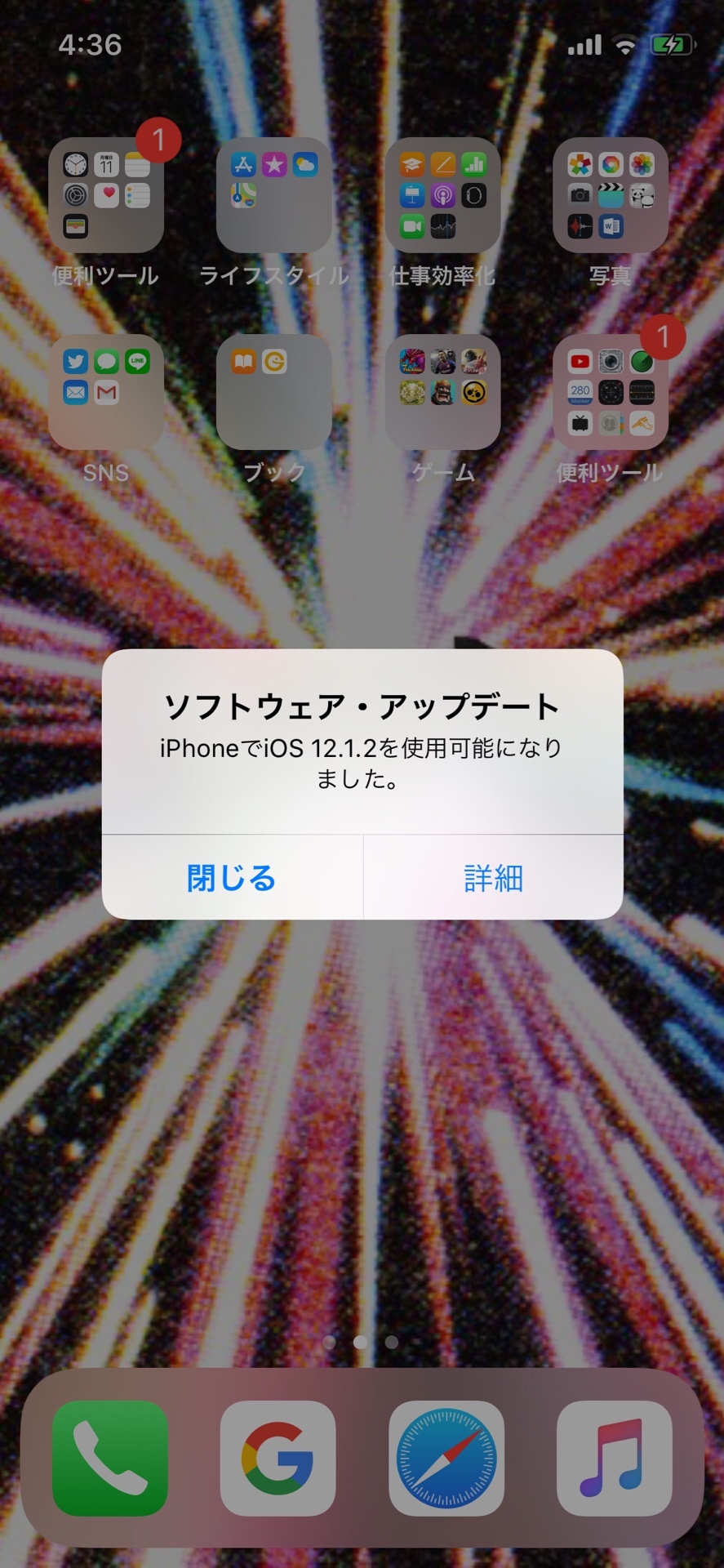Launch the Google app from the dock
Viewport: 724px width, 1568px height.
tap(278, 1458)
